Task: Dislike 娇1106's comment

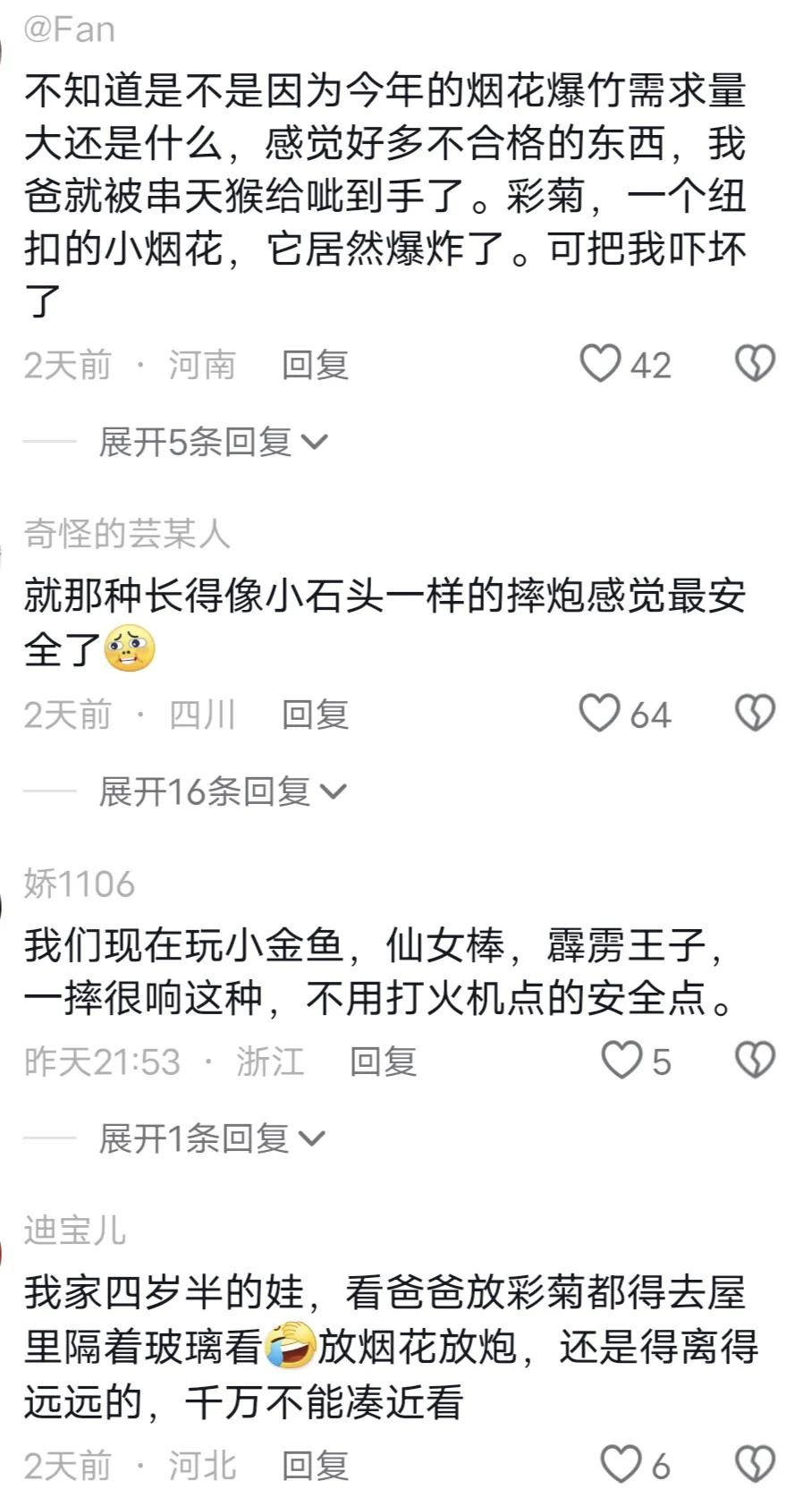Action: [755, 1061]
